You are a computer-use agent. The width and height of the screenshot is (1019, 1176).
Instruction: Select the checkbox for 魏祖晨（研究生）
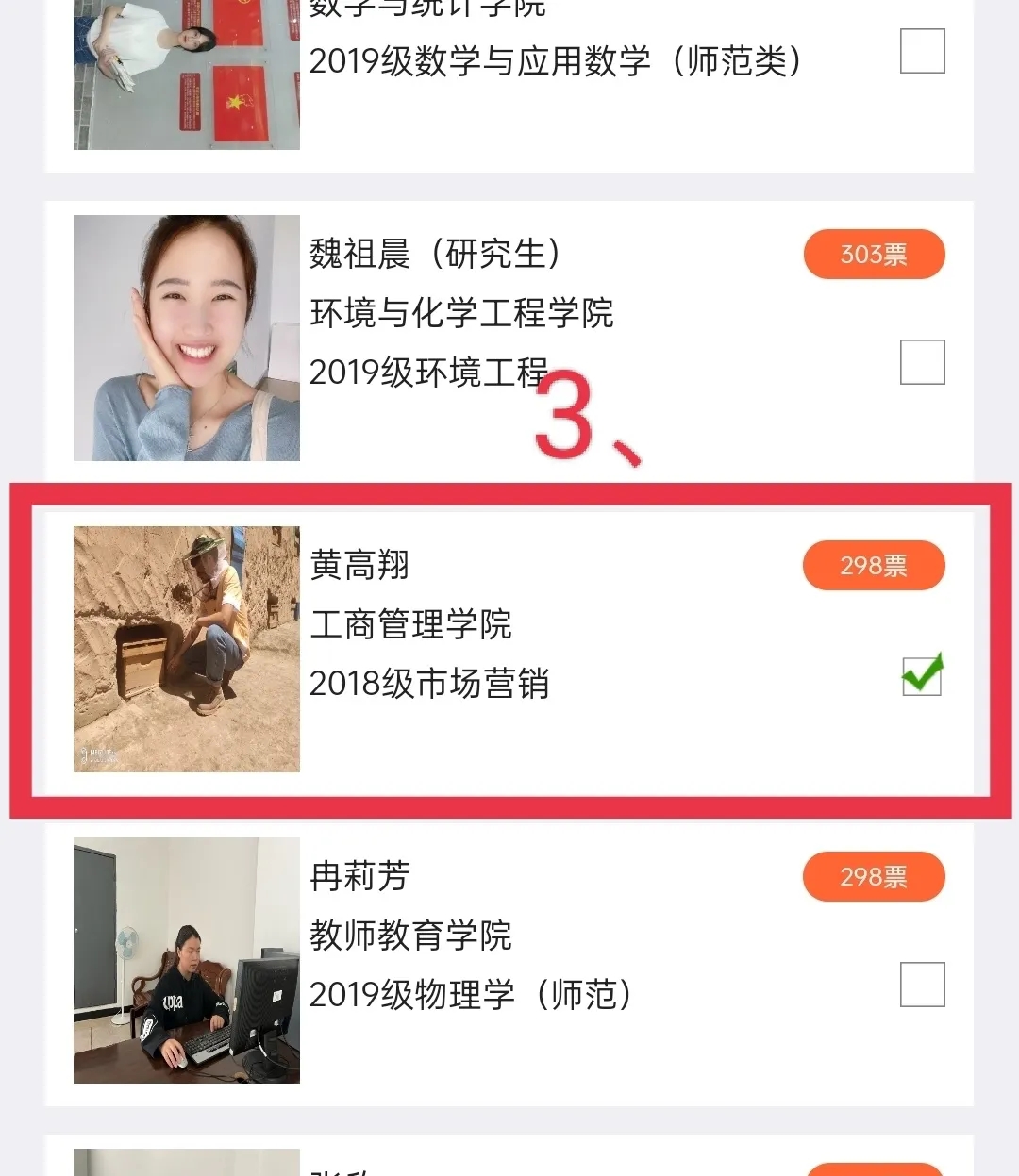[x=922, y=362]
